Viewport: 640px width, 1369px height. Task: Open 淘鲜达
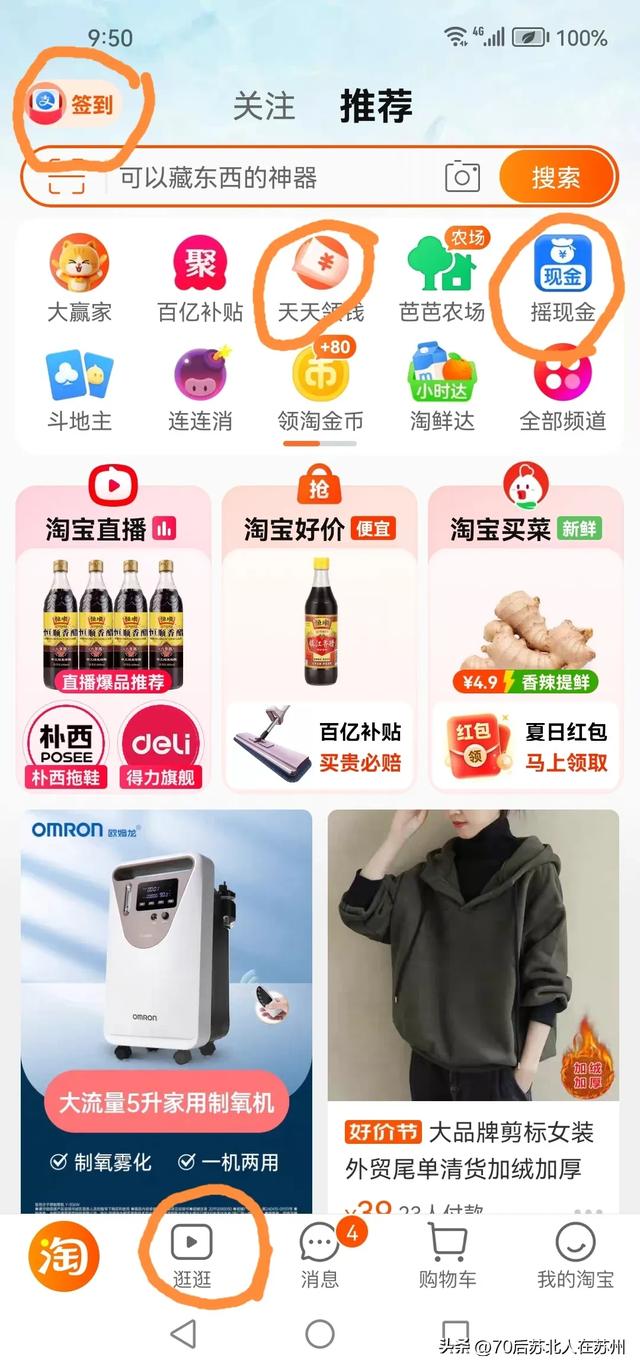pos(442,390)
